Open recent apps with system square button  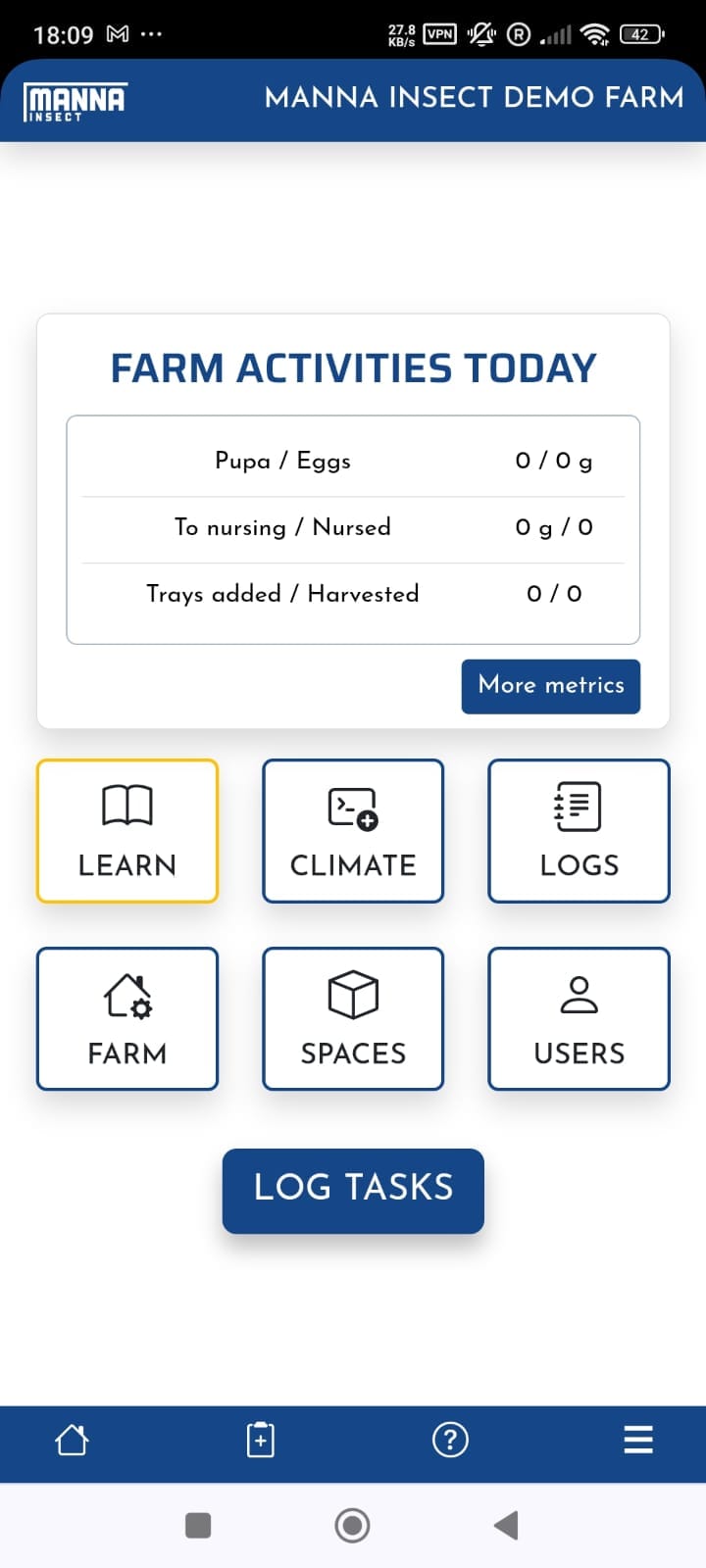tap(198, 1525)
